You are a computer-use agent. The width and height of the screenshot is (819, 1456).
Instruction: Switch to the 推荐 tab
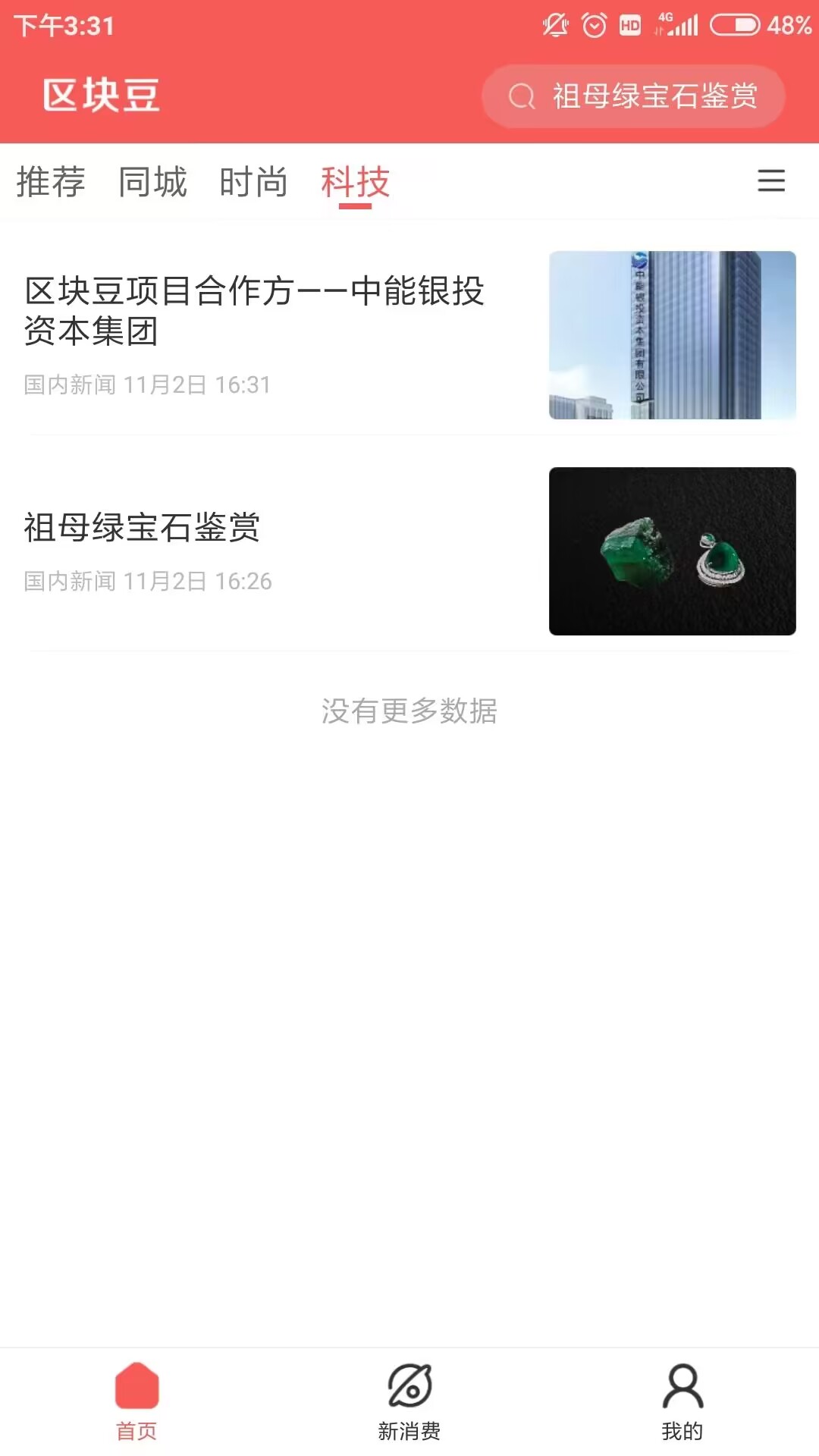[51, 182]
